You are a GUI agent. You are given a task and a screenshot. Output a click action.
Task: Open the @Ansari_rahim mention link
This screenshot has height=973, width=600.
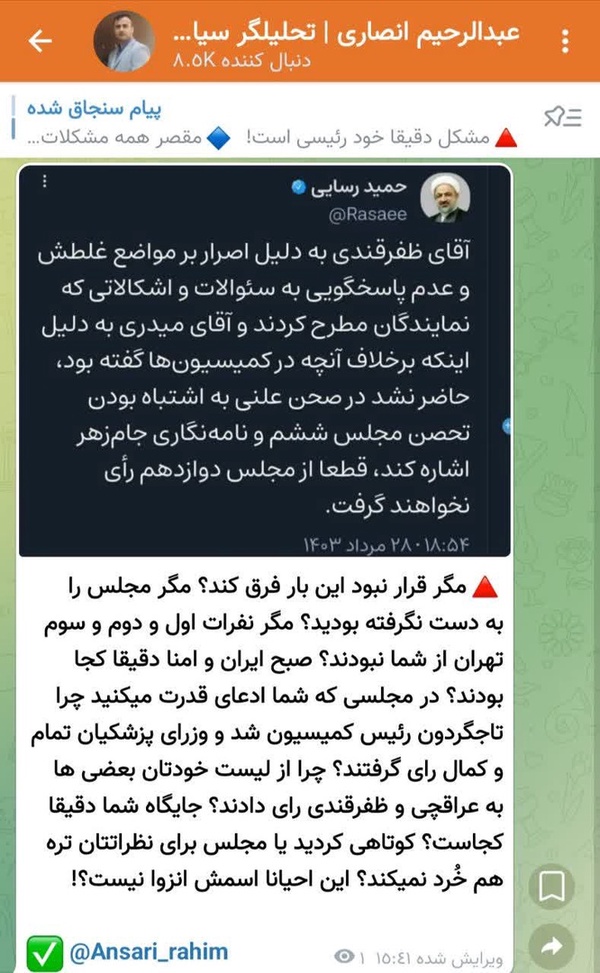point(148,951)
